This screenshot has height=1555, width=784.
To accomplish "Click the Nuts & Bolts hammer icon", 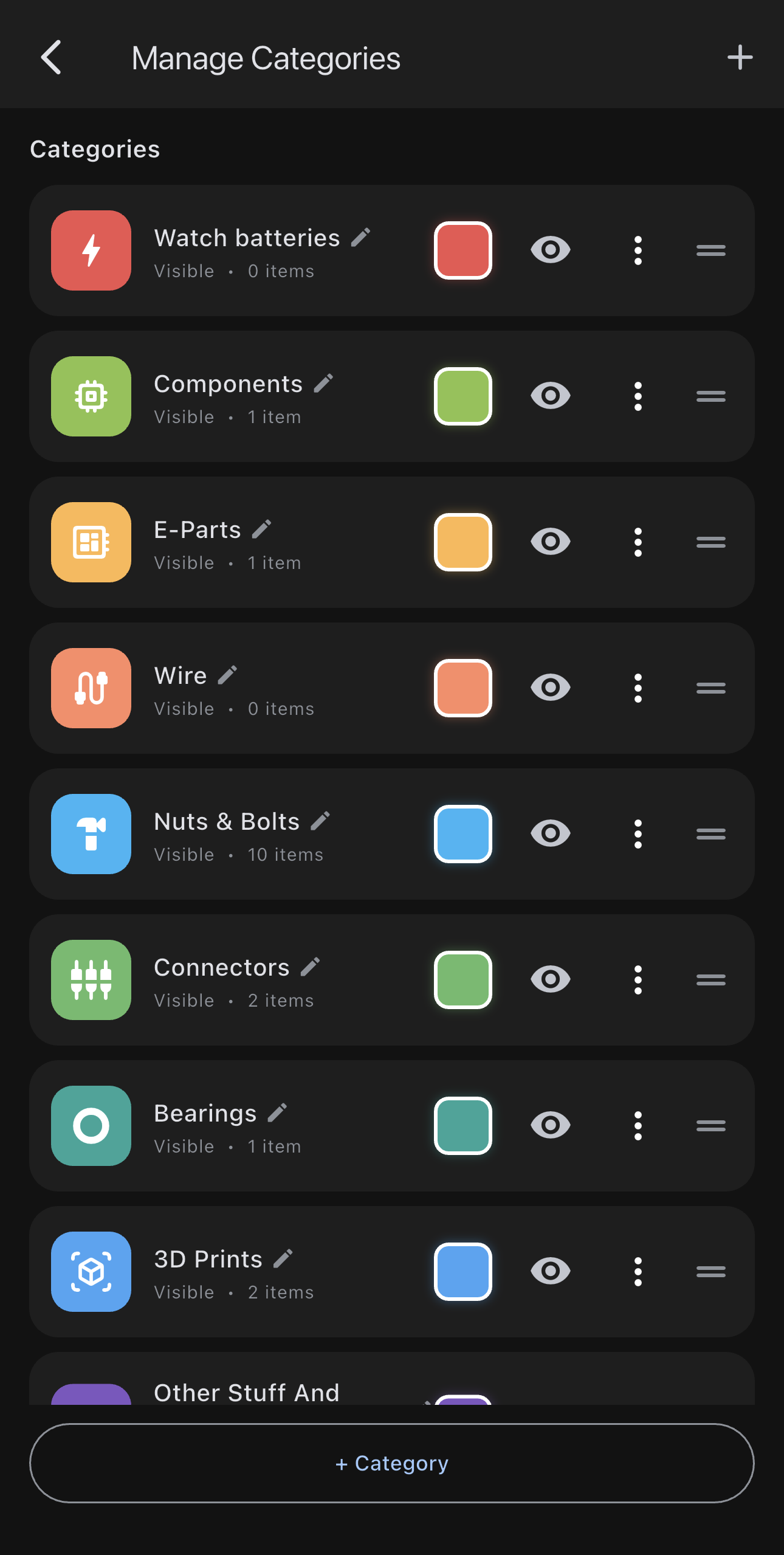I will click(90, 833).
